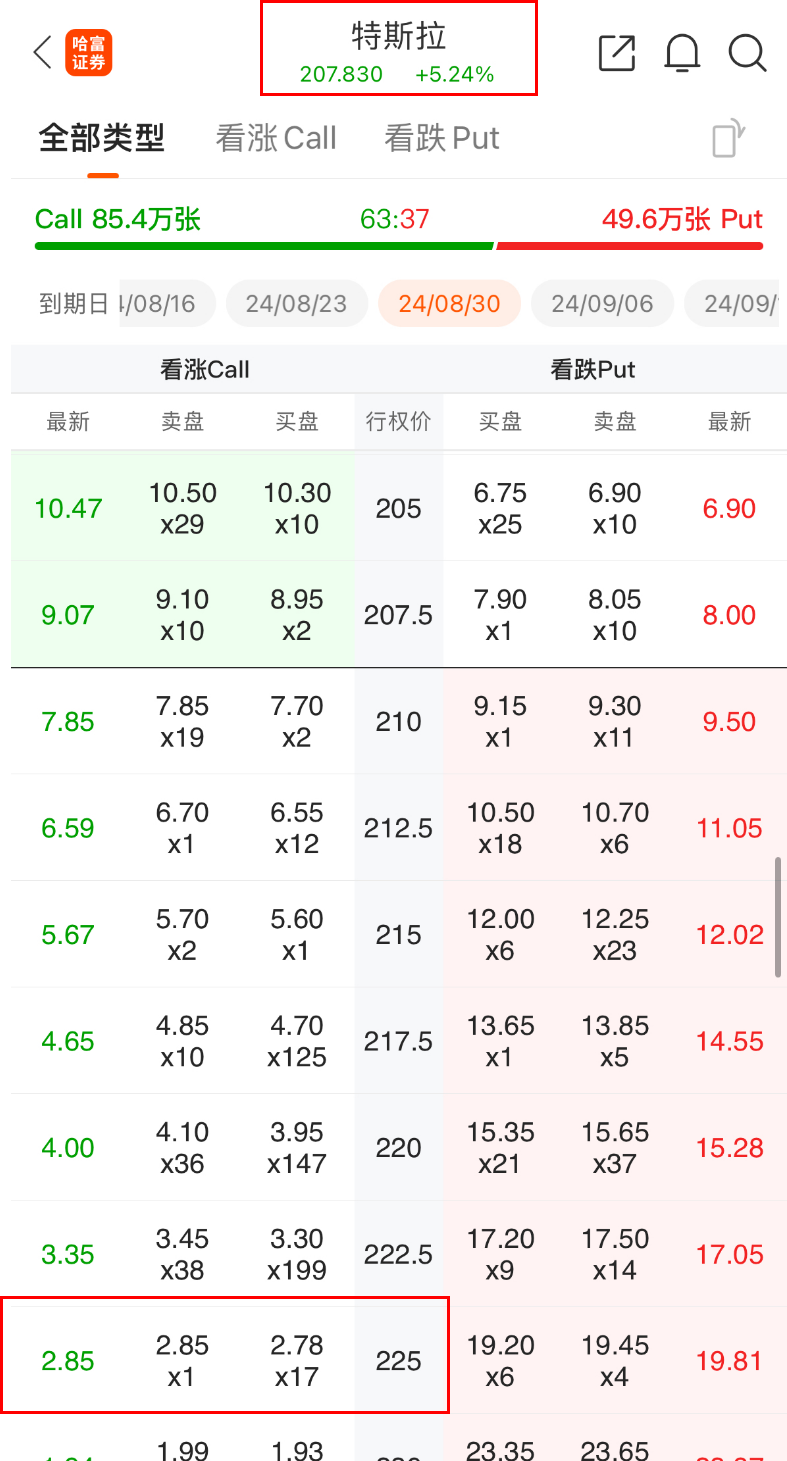This screenshot has width=787, height=1461.
Task: Switch to the 看跌Put tab
Action: coord(442,138)
